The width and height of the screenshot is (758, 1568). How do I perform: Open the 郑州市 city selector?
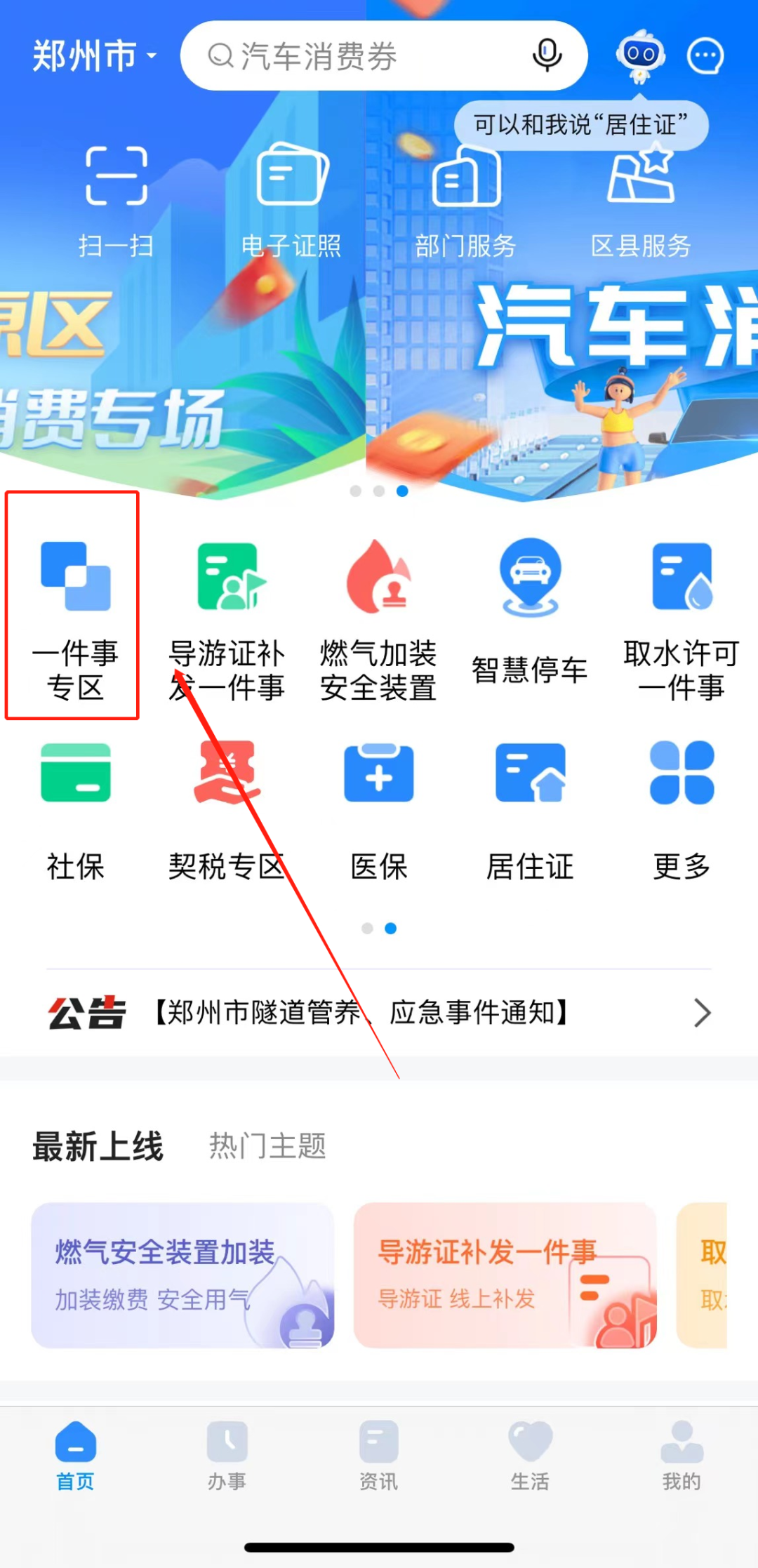click(x=93, y=56)
